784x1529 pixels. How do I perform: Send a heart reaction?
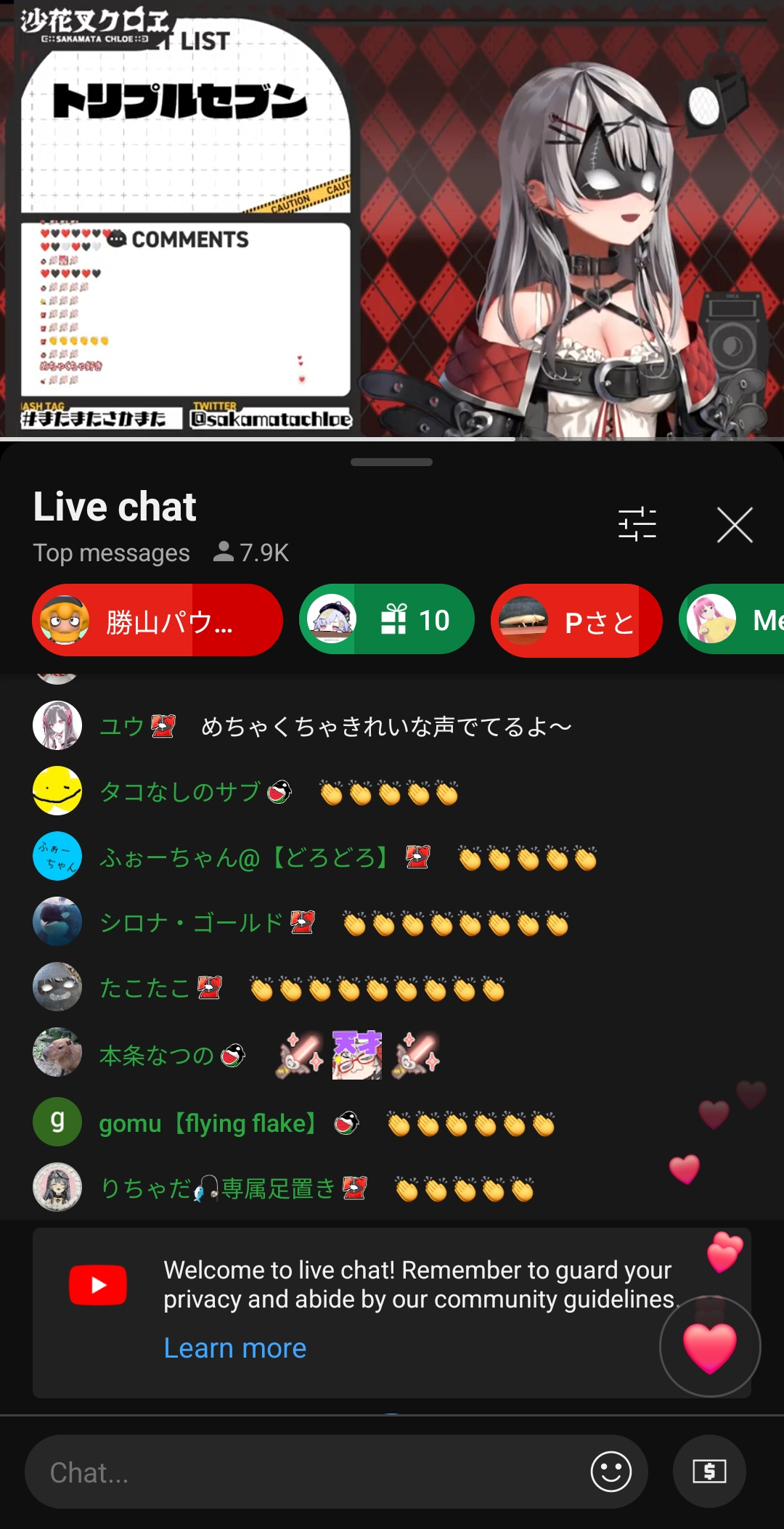710,1347
